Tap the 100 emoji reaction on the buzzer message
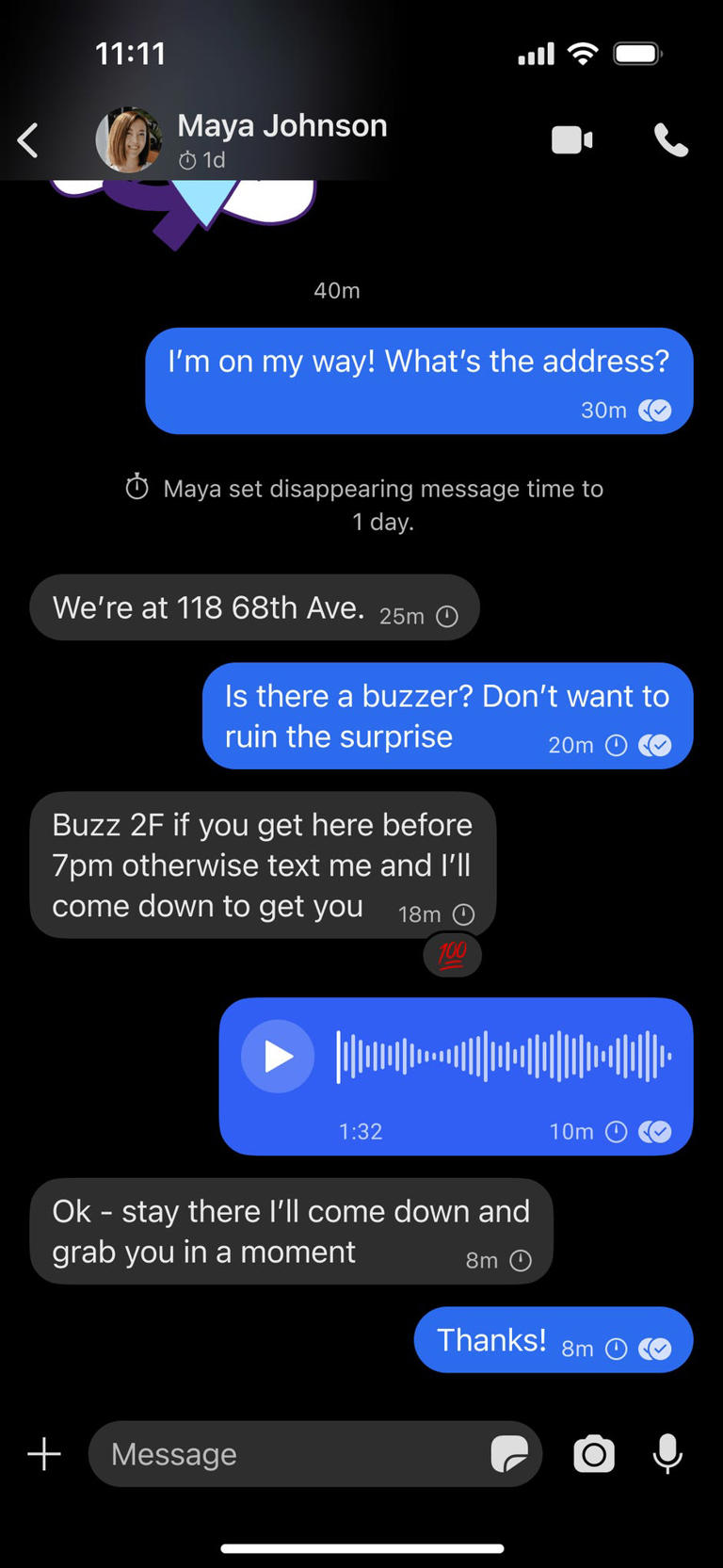The height and width of the screenshot is (1568, 723). click(x=452, y=954)
